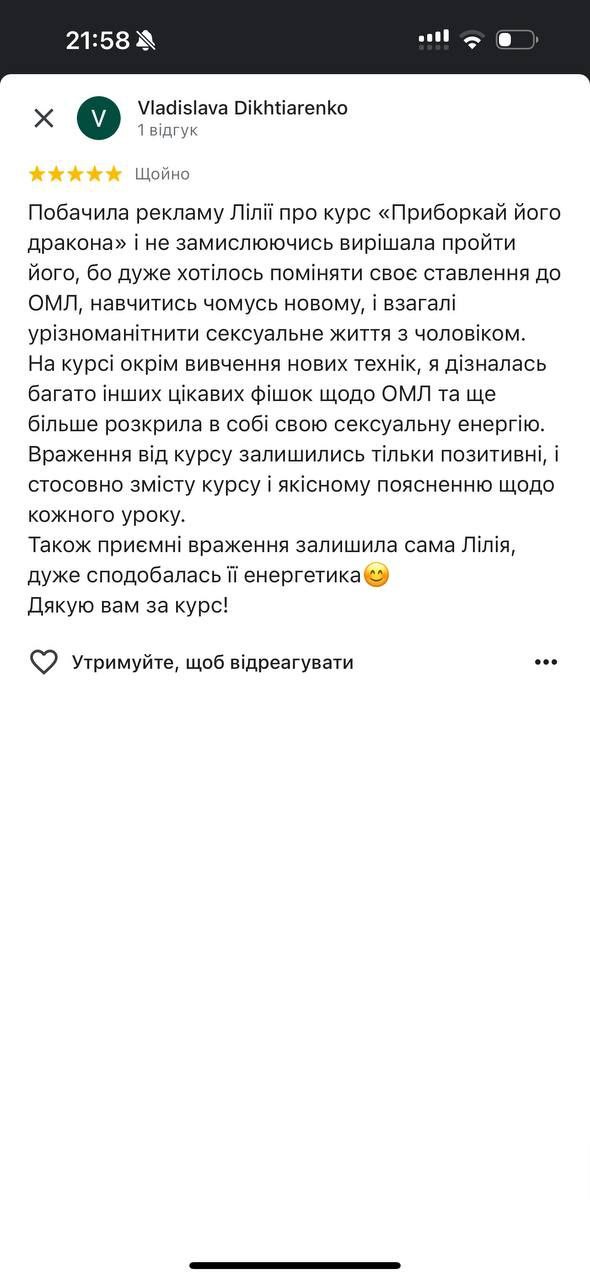This screenshot has height=1280, width=590.
Task: Close the review with the X button
Action: [x=44, y=118]
